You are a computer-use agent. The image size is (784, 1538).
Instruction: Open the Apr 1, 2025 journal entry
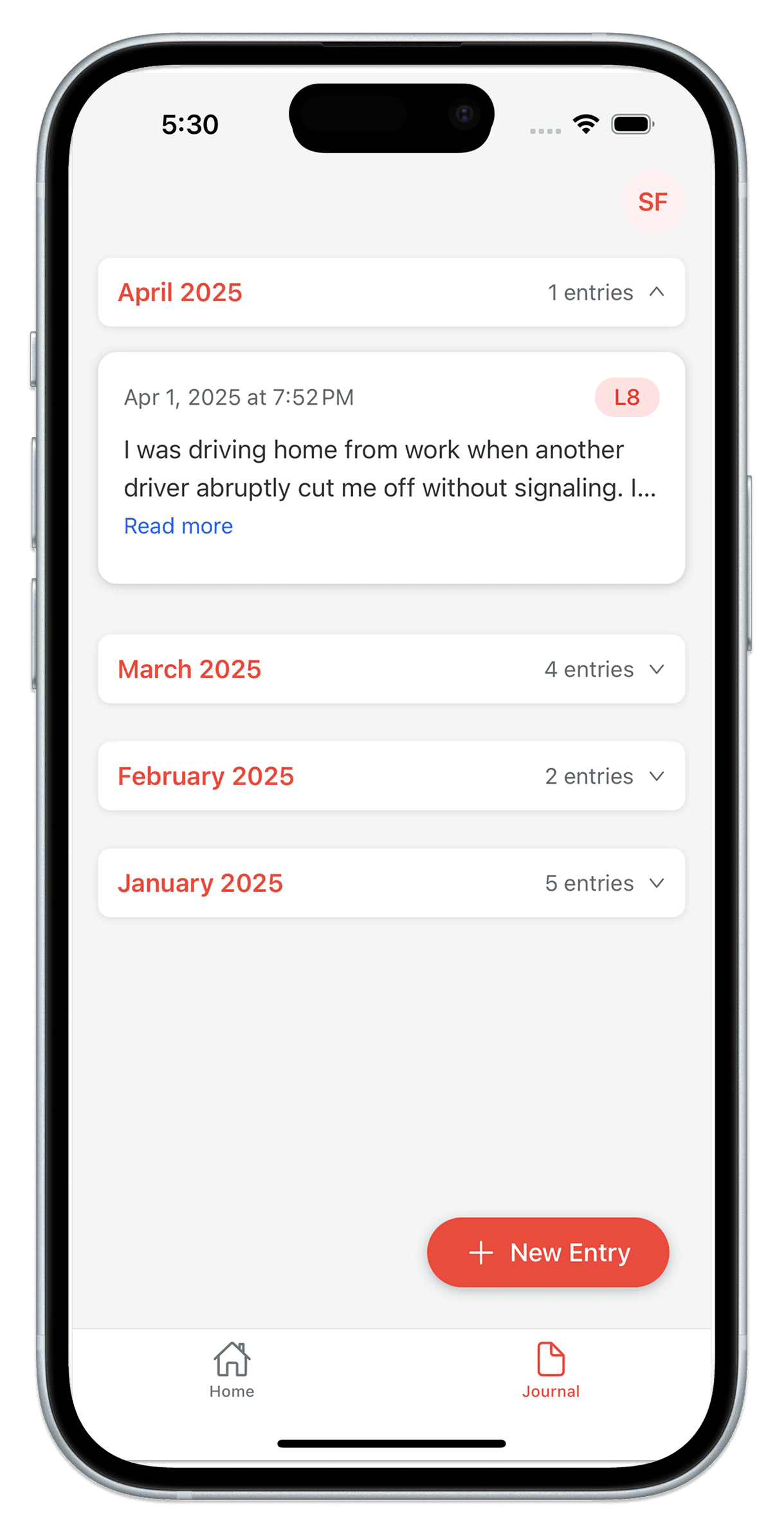(390, 467)
